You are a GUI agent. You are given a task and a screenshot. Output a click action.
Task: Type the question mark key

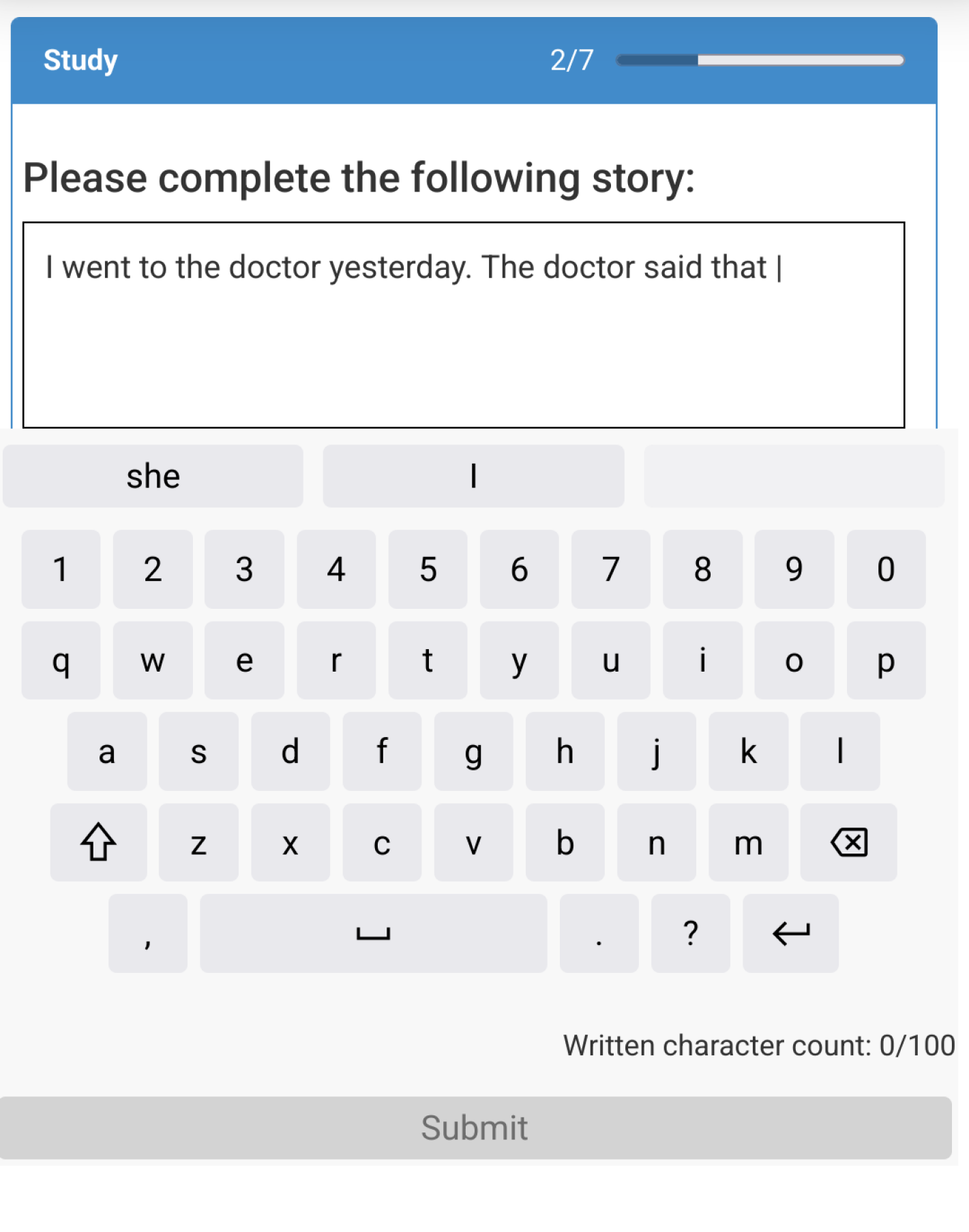pos(690,933)
